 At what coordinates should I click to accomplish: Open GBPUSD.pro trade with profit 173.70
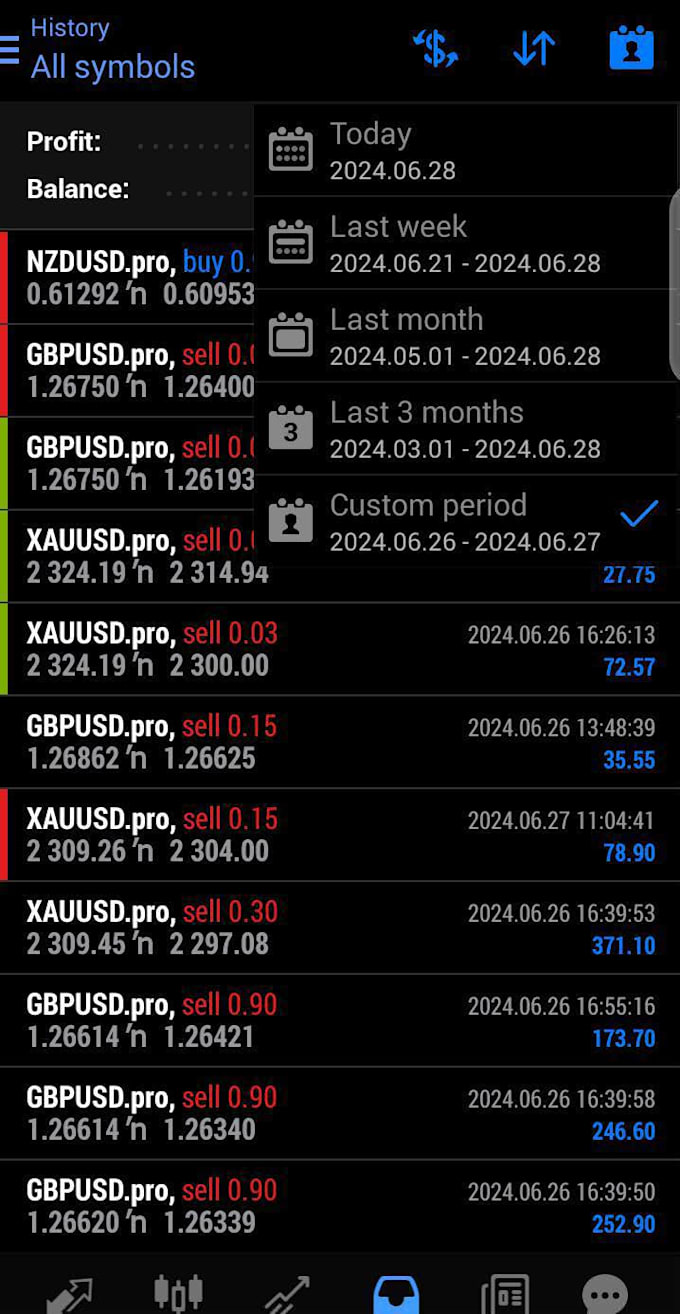coord(340,1021)
